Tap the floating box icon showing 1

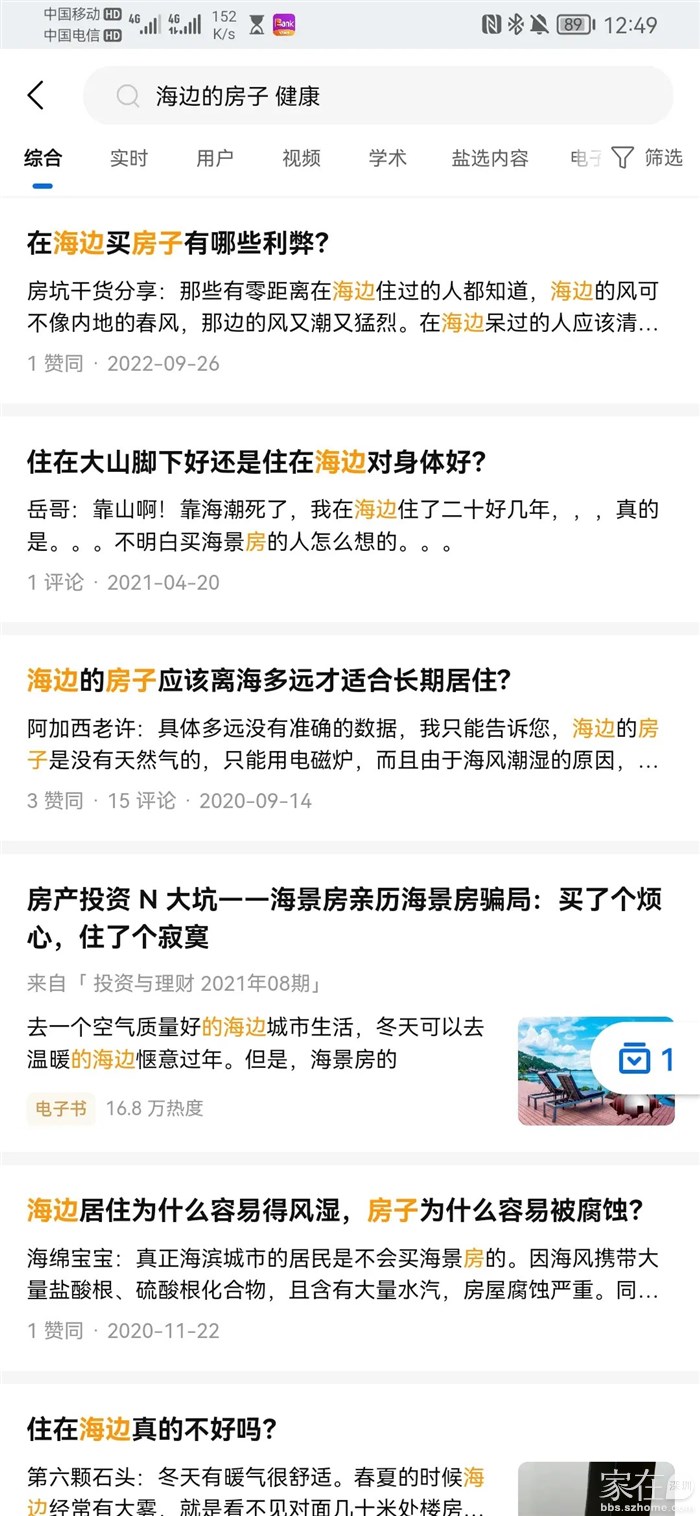(646, 1059)
